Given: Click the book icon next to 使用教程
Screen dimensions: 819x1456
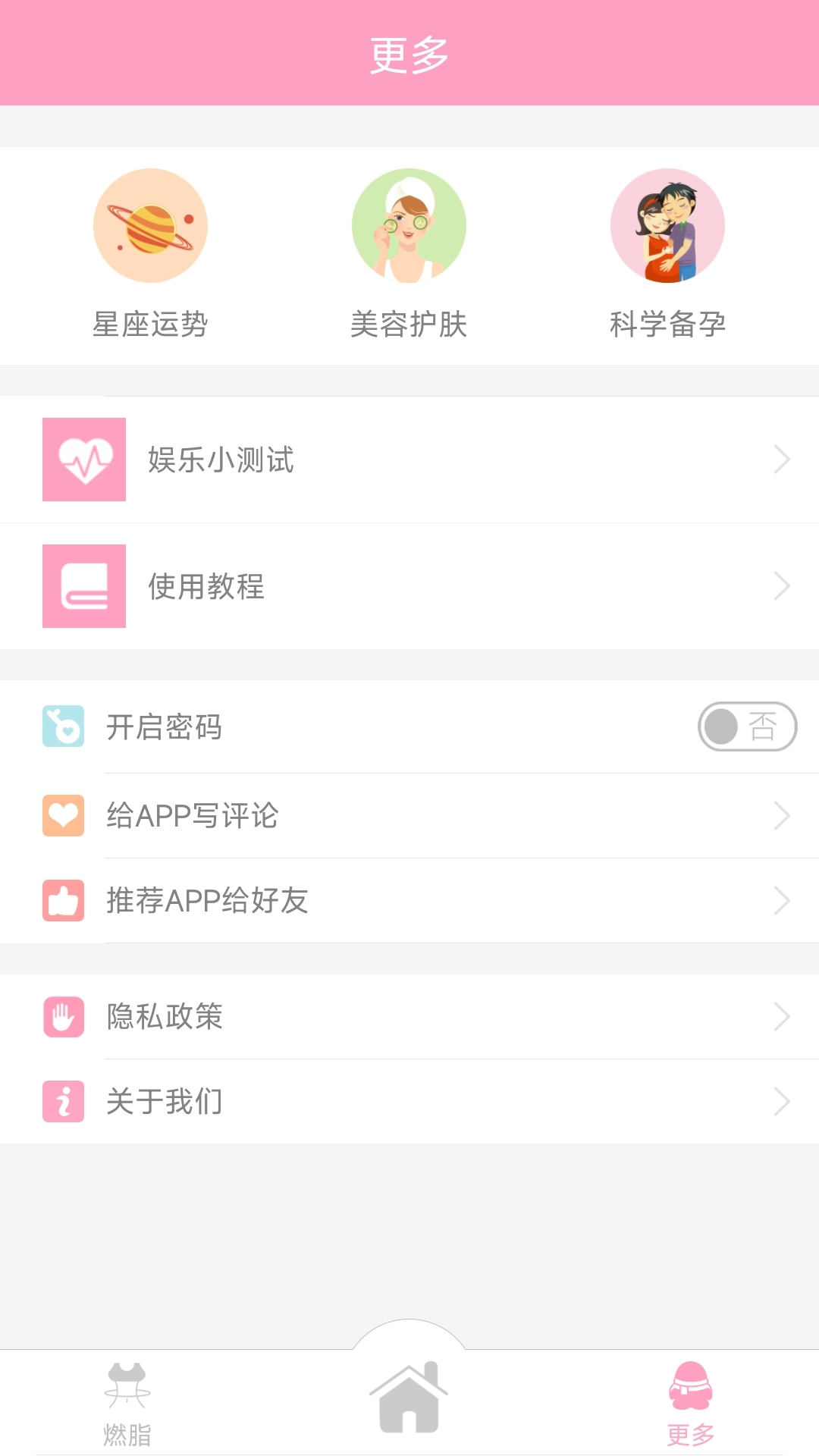Looking at the screenshot, I should tap(84, 587).
